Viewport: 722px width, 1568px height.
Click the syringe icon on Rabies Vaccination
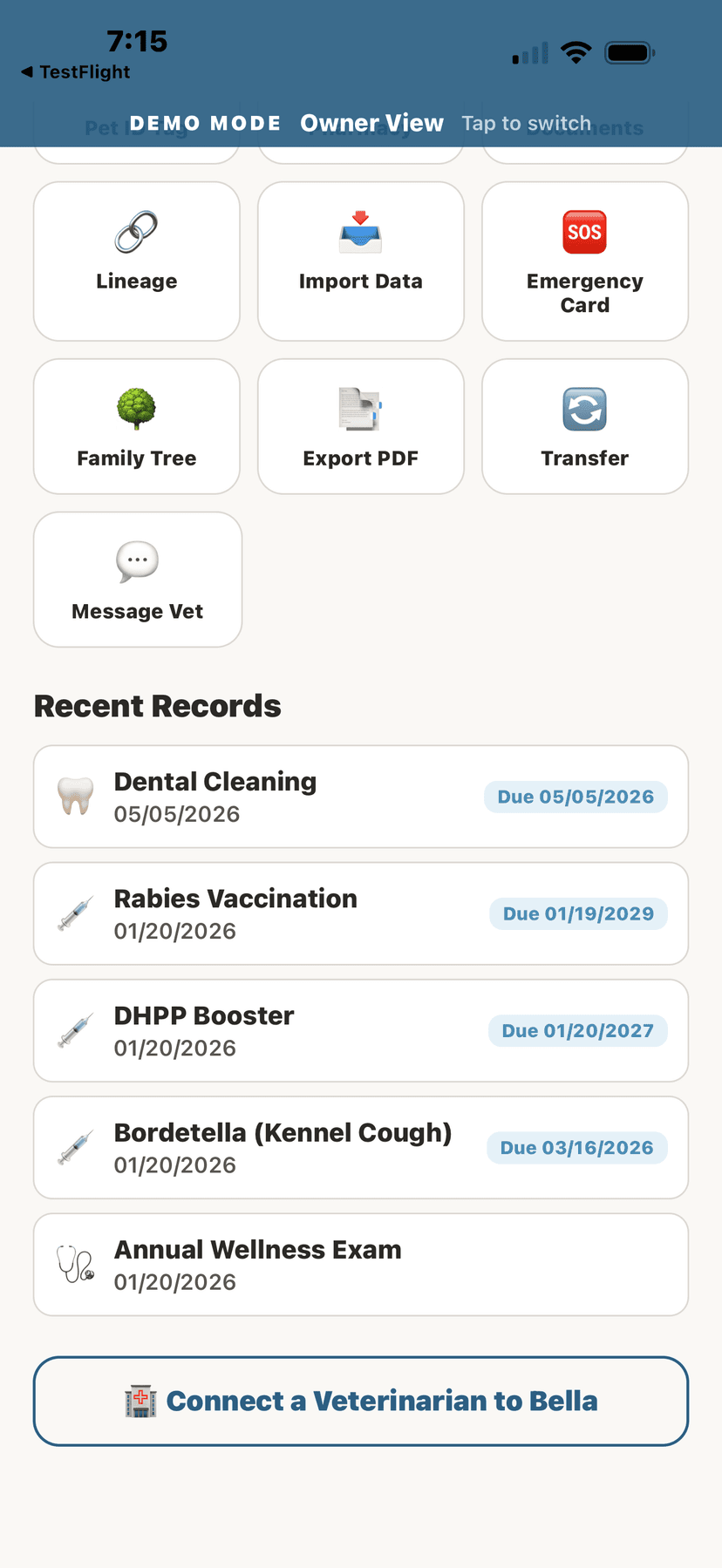pos(75,913)
